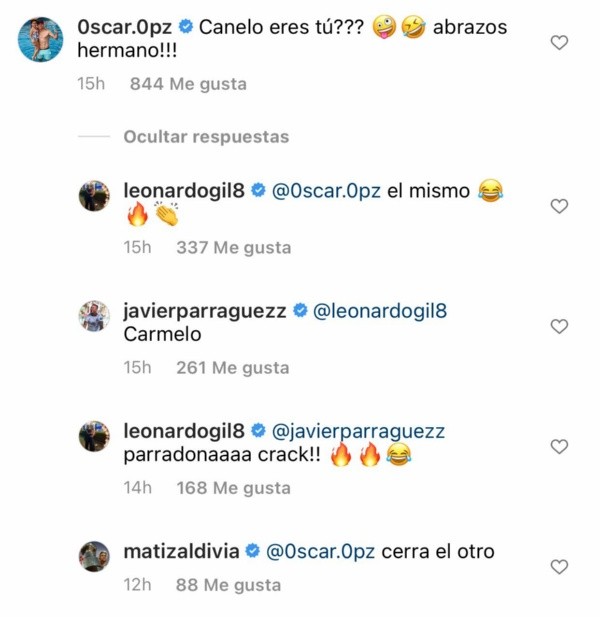
Task: Open the @leonardogil8 mention in Carmelo reply
Action: click(380, 311)
